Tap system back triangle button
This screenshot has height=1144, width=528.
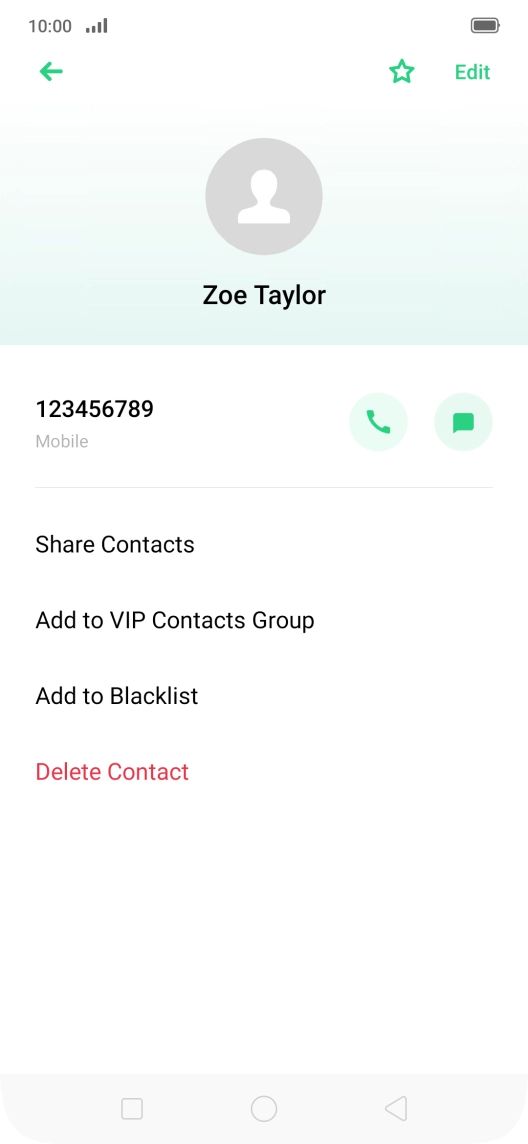pyautogui.click(x=395, y=1109)
